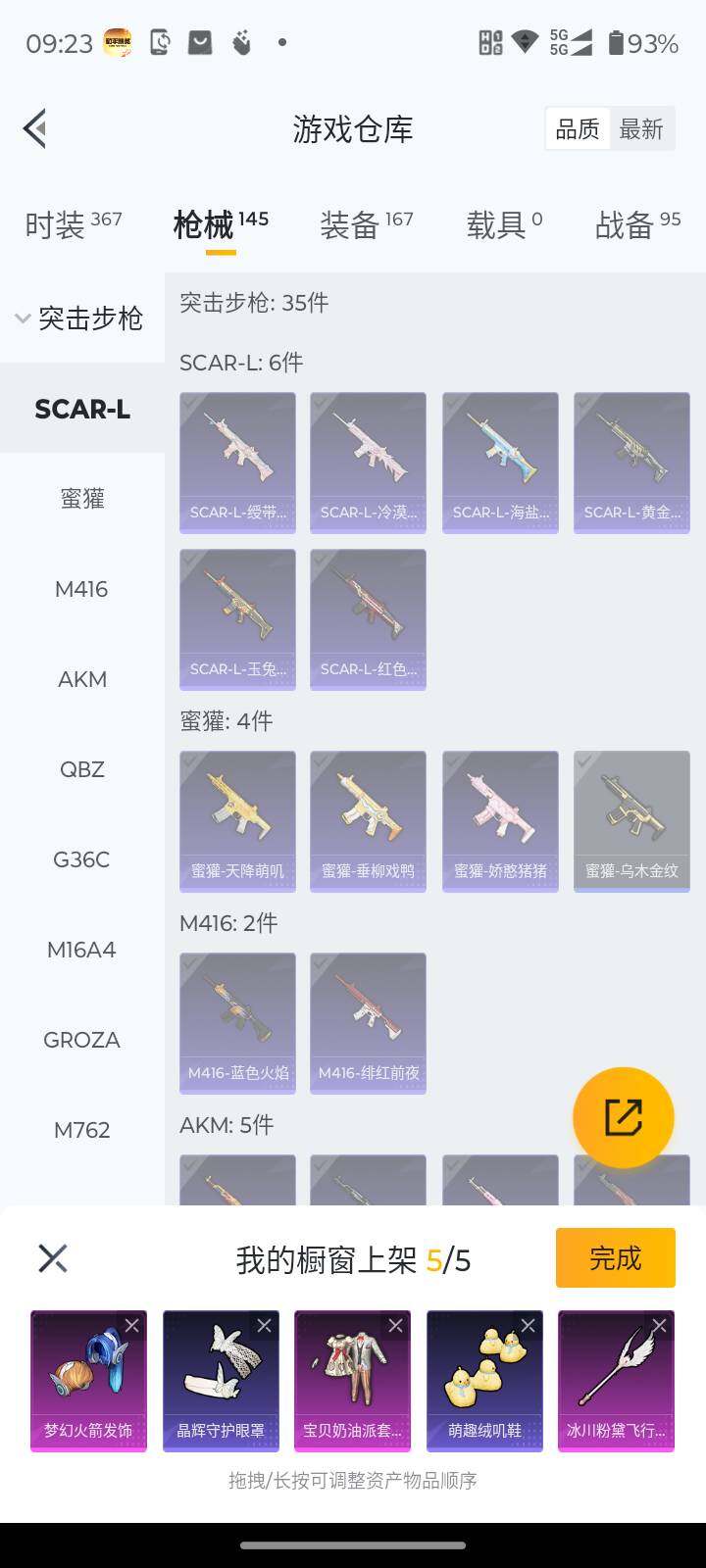The height and width of the screenshot is (1568, 706).
Task: Collapse the 突击步枪 category
Action: pos(80,318)
